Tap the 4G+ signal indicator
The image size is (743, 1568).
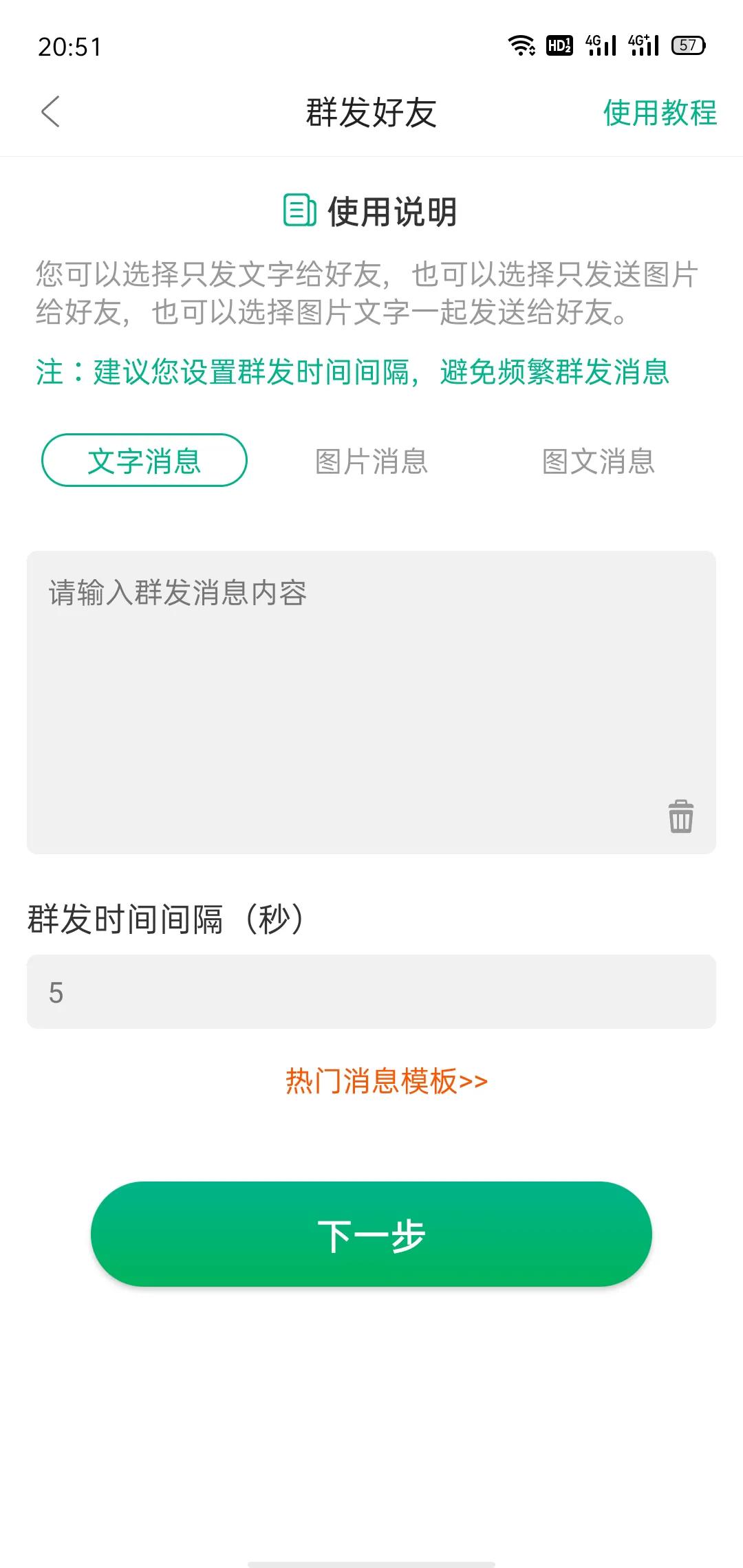(x=643, y=45)
